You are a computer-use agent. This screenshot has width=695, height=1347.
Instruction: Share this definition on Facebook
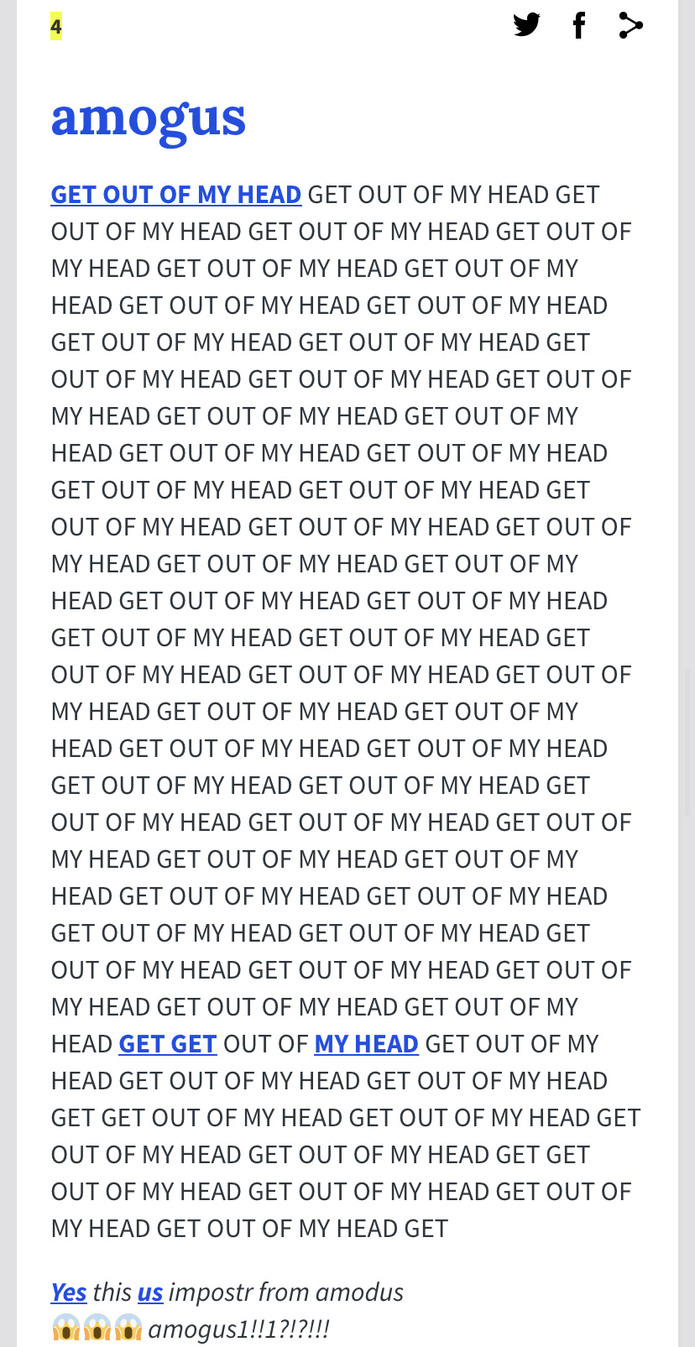578,25
